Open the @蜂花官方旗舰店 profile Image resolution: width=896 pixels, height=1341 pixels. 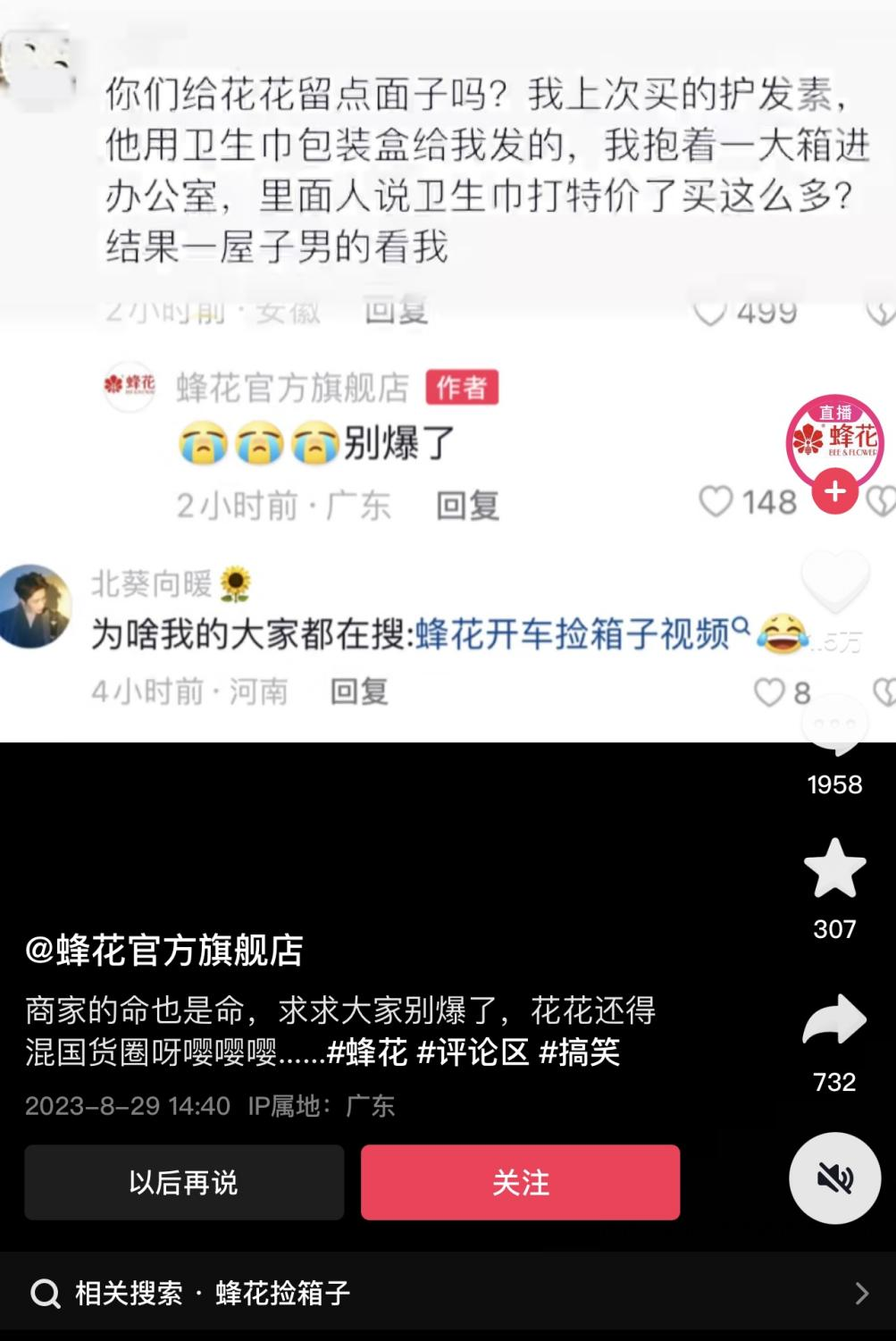(x=164, y=951)
